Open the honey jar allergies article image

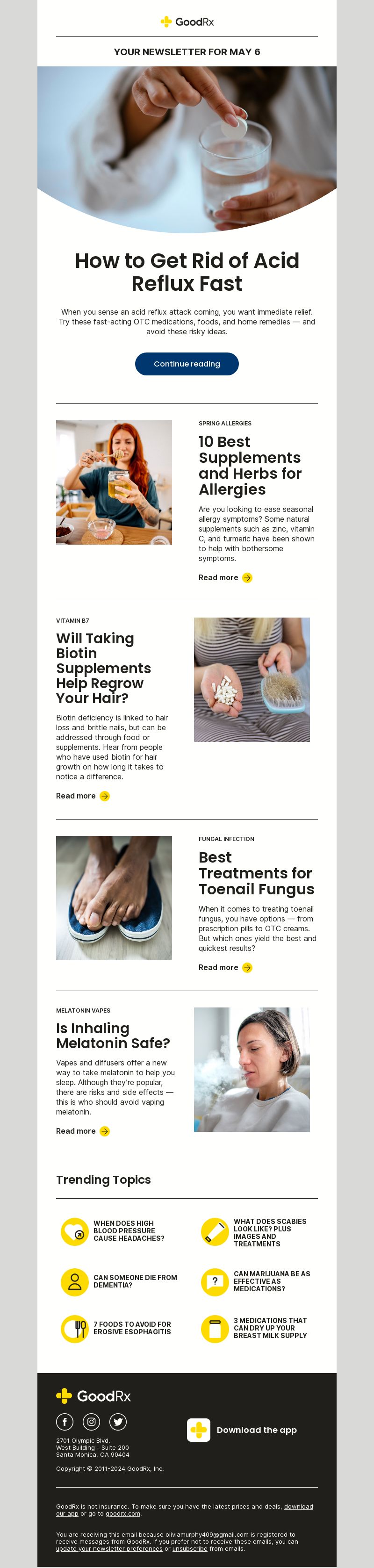coord(114,482)
